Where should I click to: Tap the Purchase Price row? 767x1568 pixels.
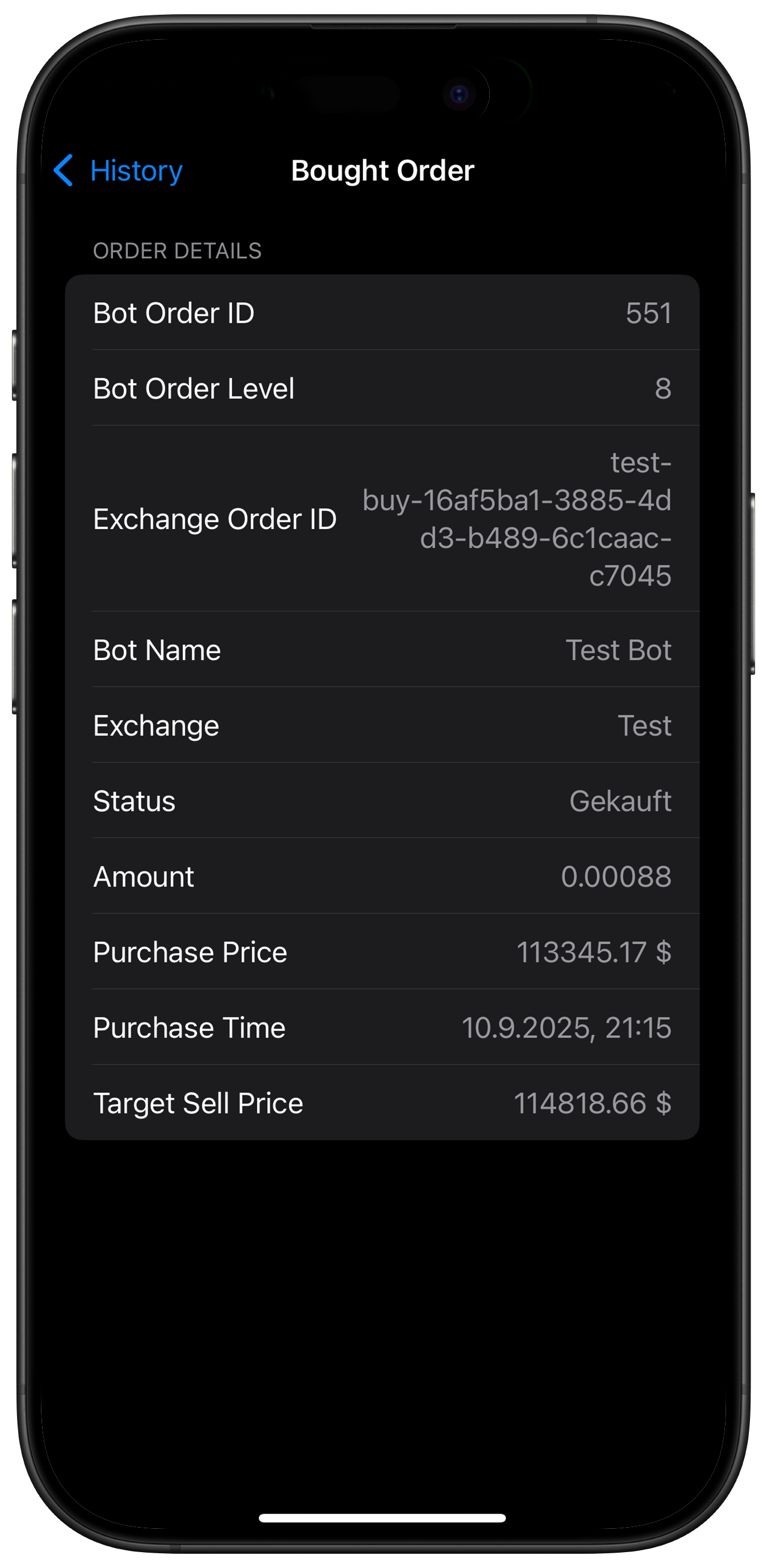click(383, 952)
